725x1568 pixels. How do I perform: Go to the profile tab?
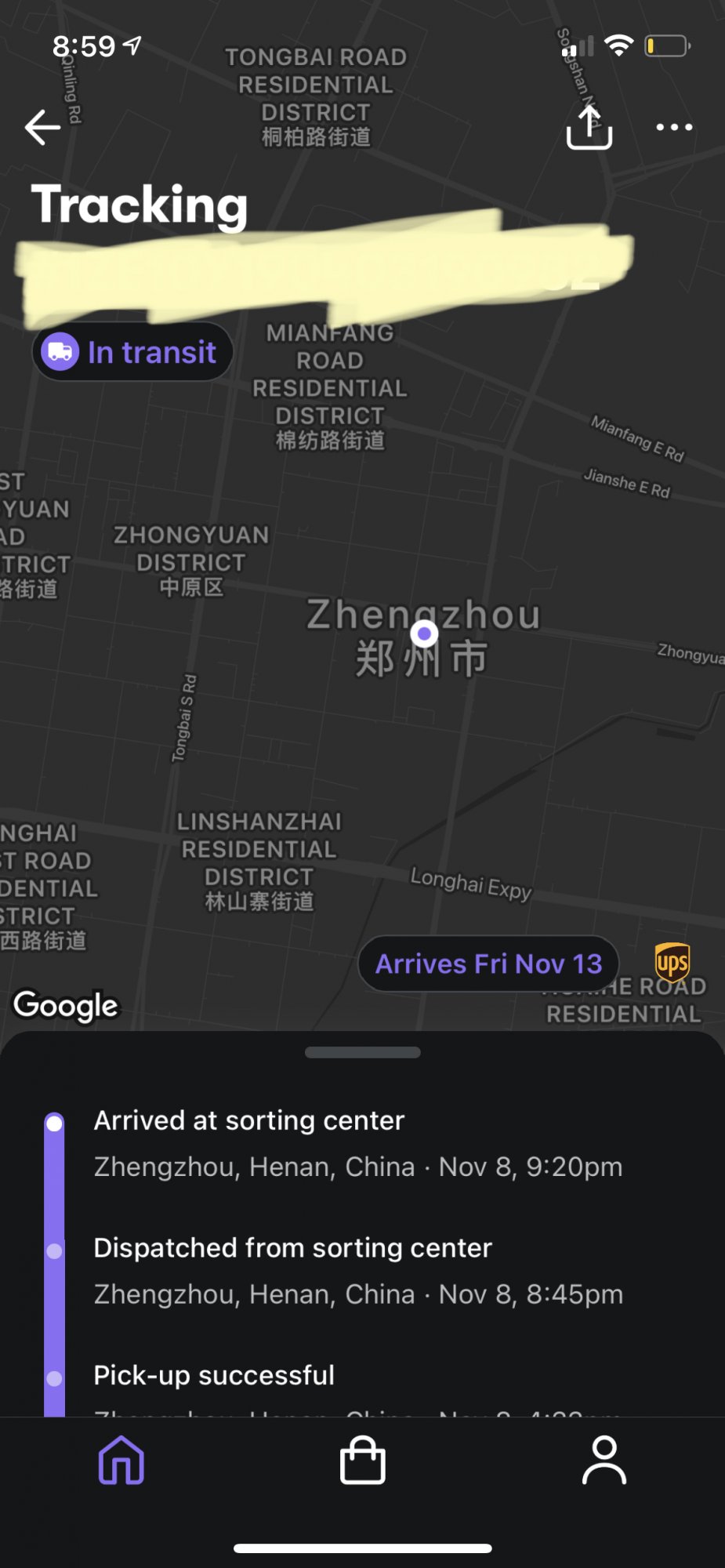604,1460
